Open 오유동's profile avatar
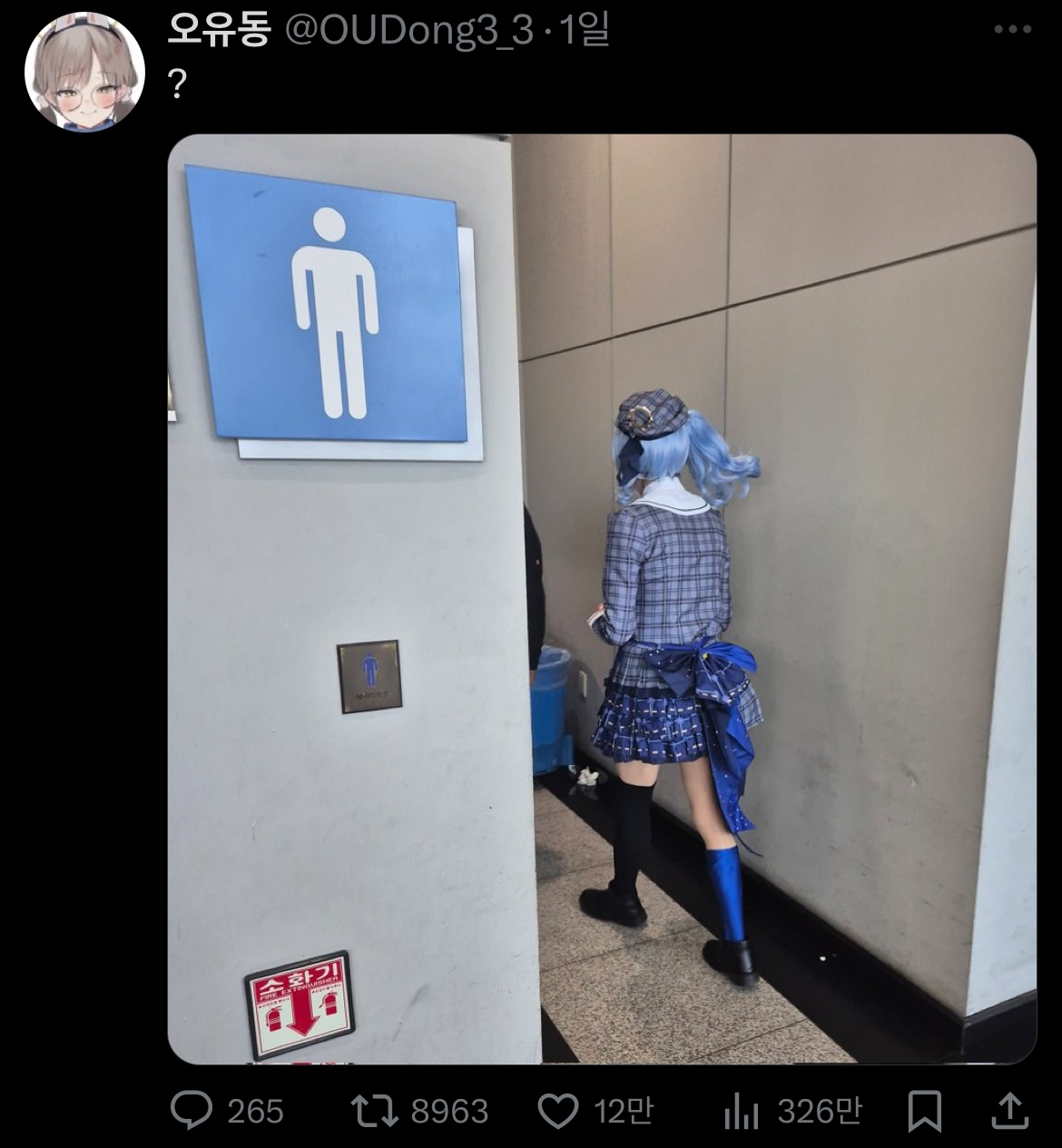Image resolution: width=1062 pixels, height=1148 pixels. pos(84,71)
